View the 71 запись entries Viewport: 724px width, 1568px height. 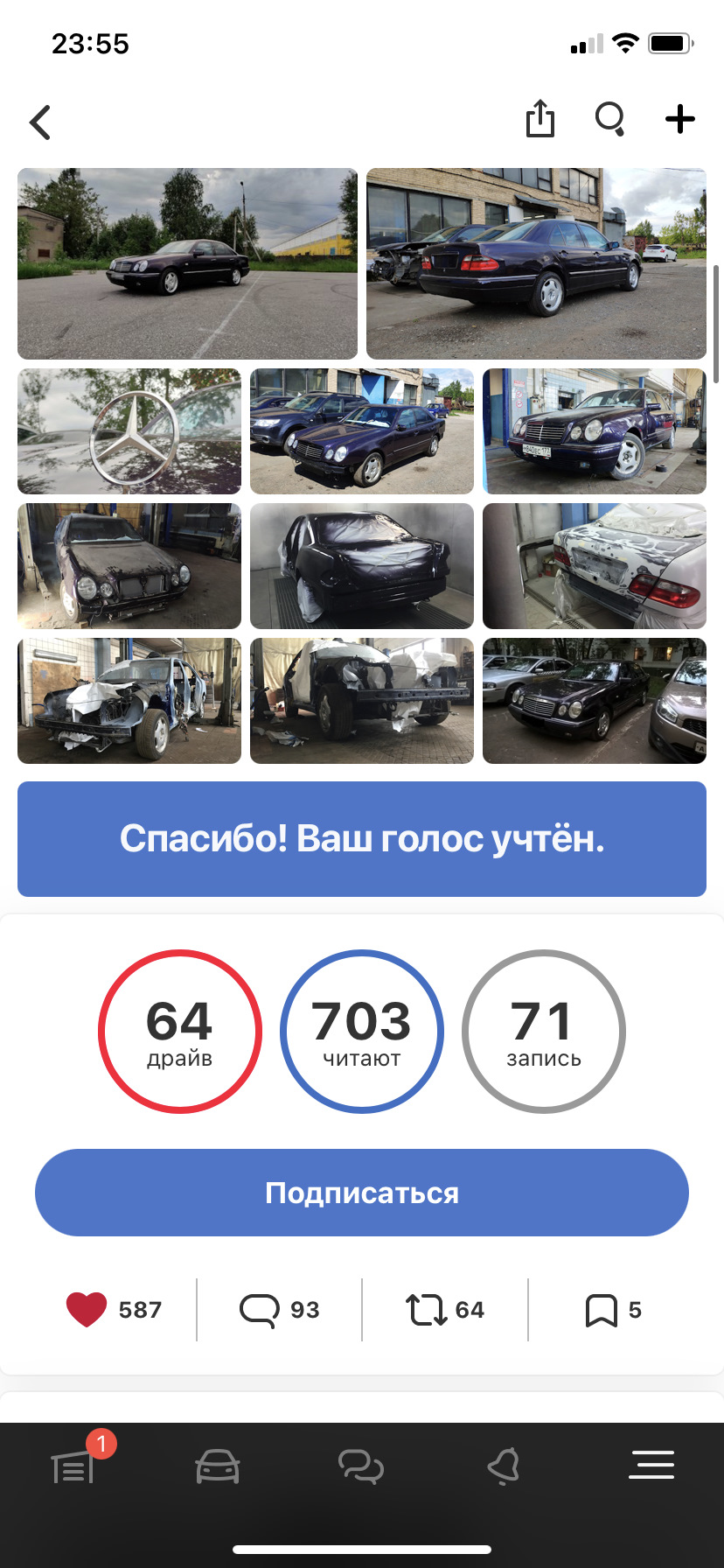[x=544, y=1032]
